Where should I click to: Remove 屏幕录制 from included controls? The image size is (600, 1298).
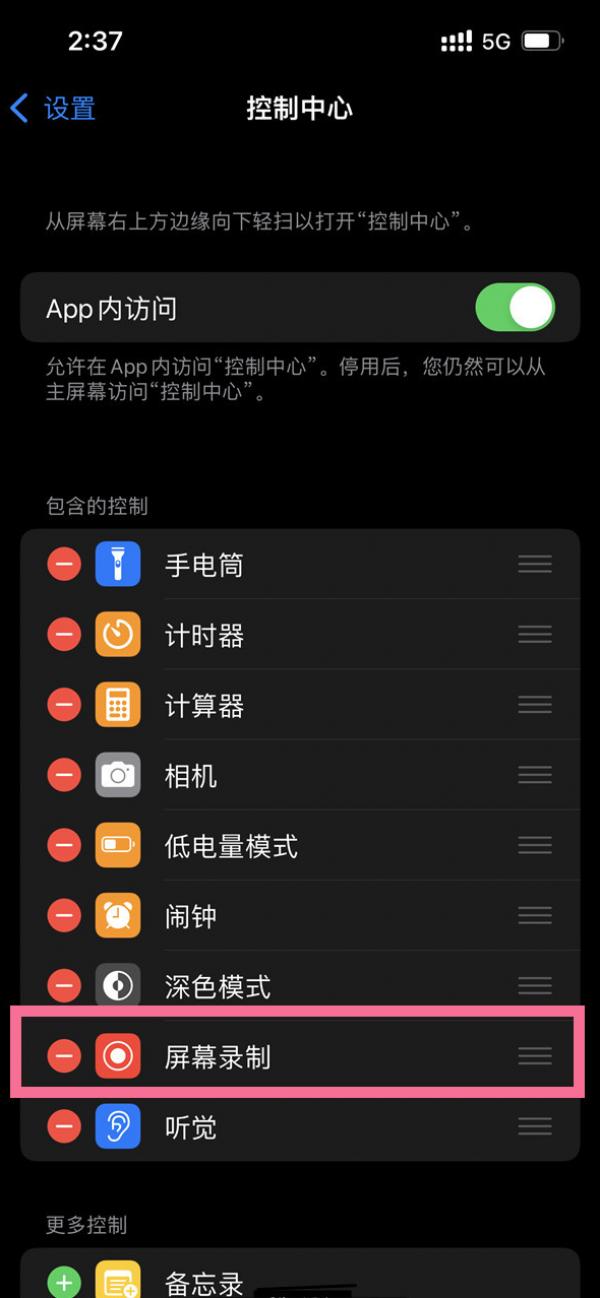click(x=64, y=1057)
